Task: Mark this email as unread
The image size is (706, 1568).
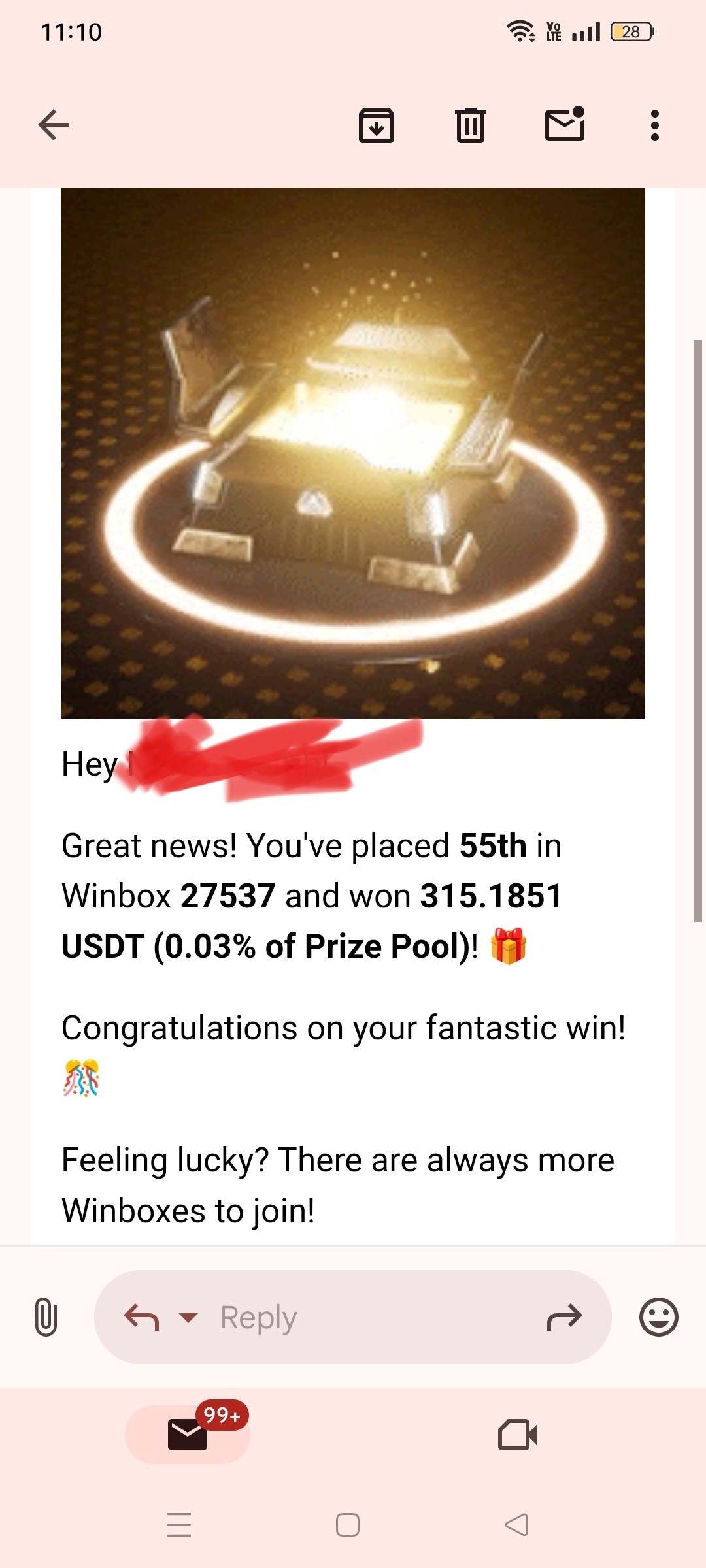Action: point(565,125)
